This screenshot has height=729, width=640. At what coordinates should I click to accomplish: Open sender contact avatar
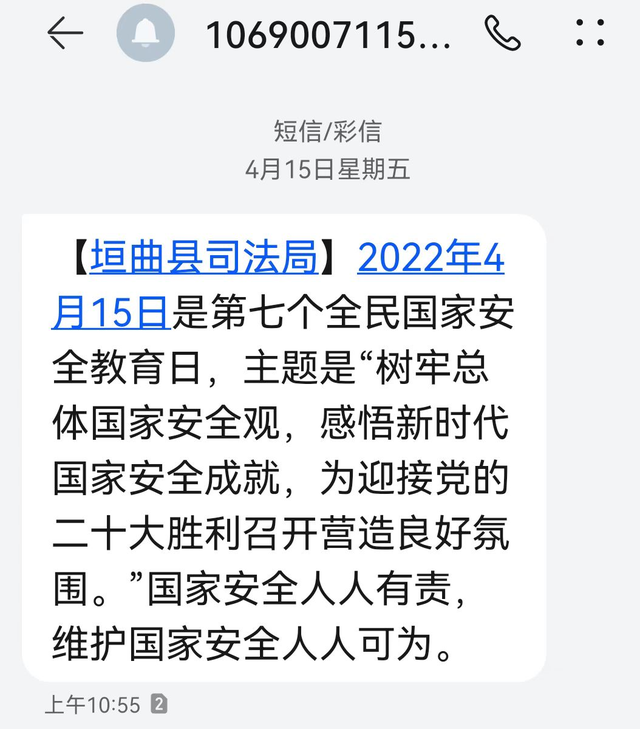145,34
